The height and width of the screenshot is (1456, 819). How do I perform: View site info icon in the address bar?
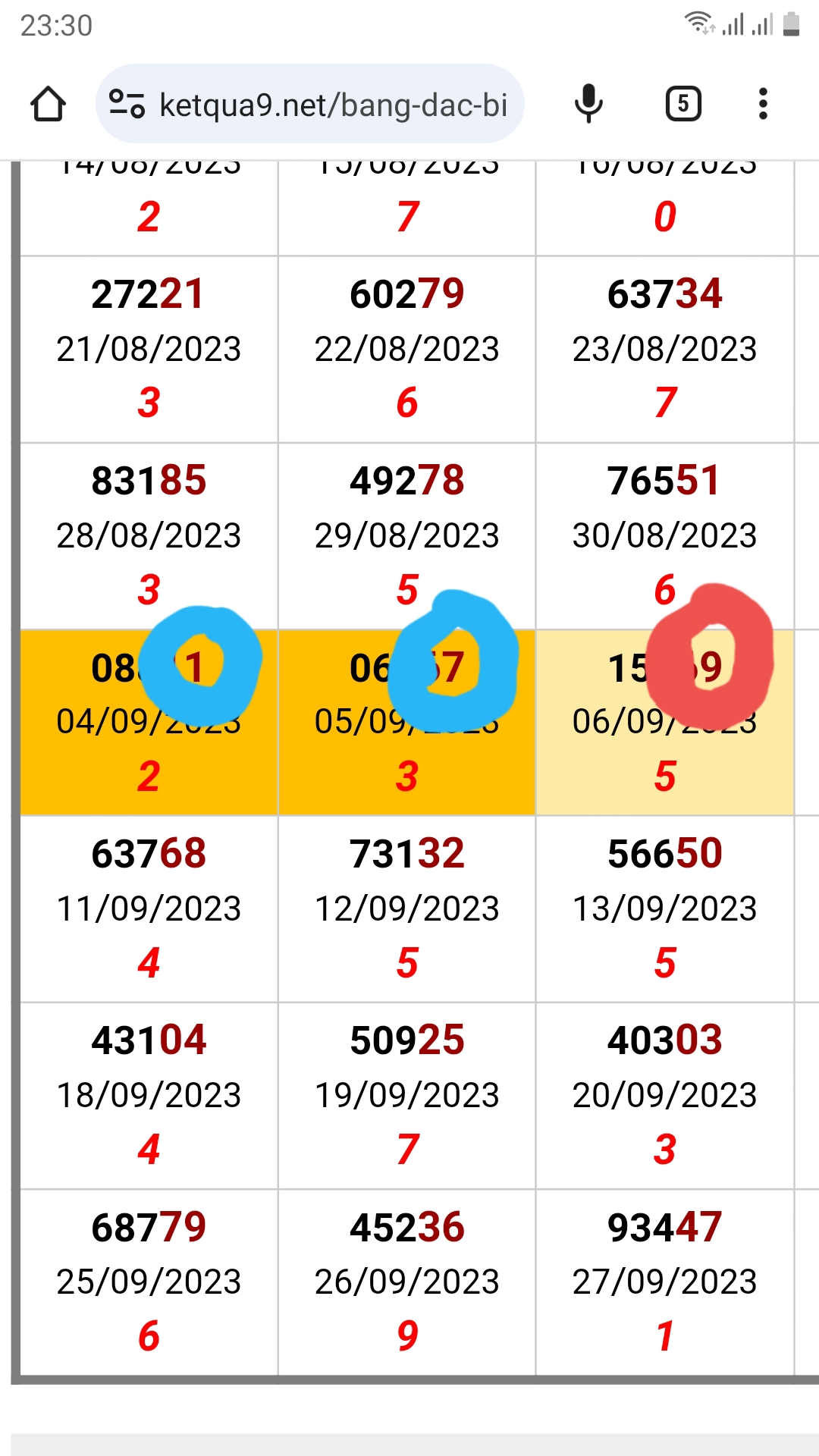(x=127, y=104)
